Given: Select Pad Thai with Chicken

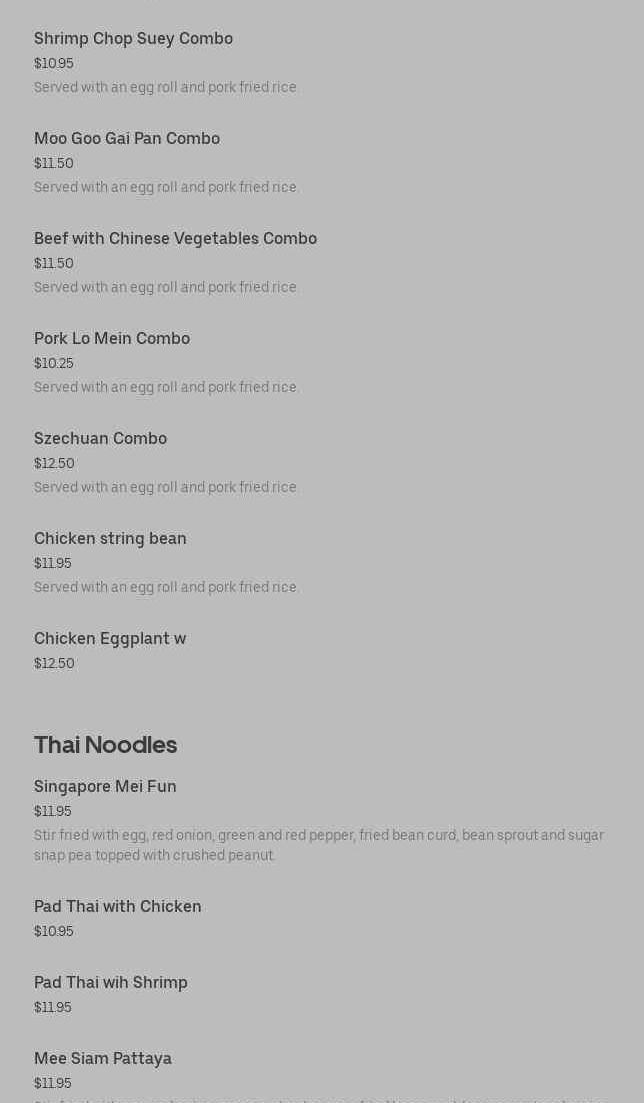Looking at the screenshot, I should [x=118, y=907].
